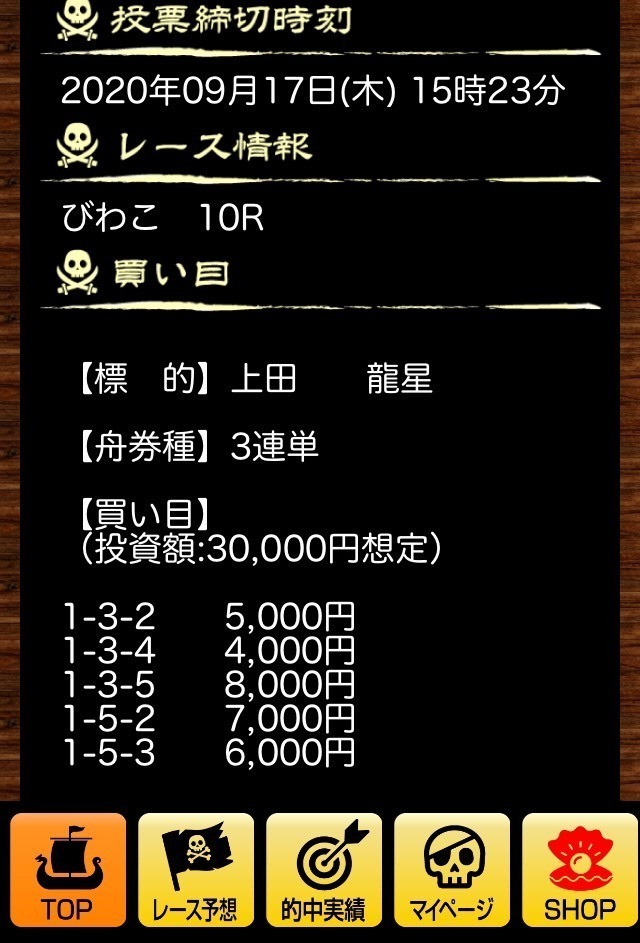Viewport: 640px width, 943px height.
Task: Open the レース予想 tab
Action: pyautogui.click(x=195, y=870)
